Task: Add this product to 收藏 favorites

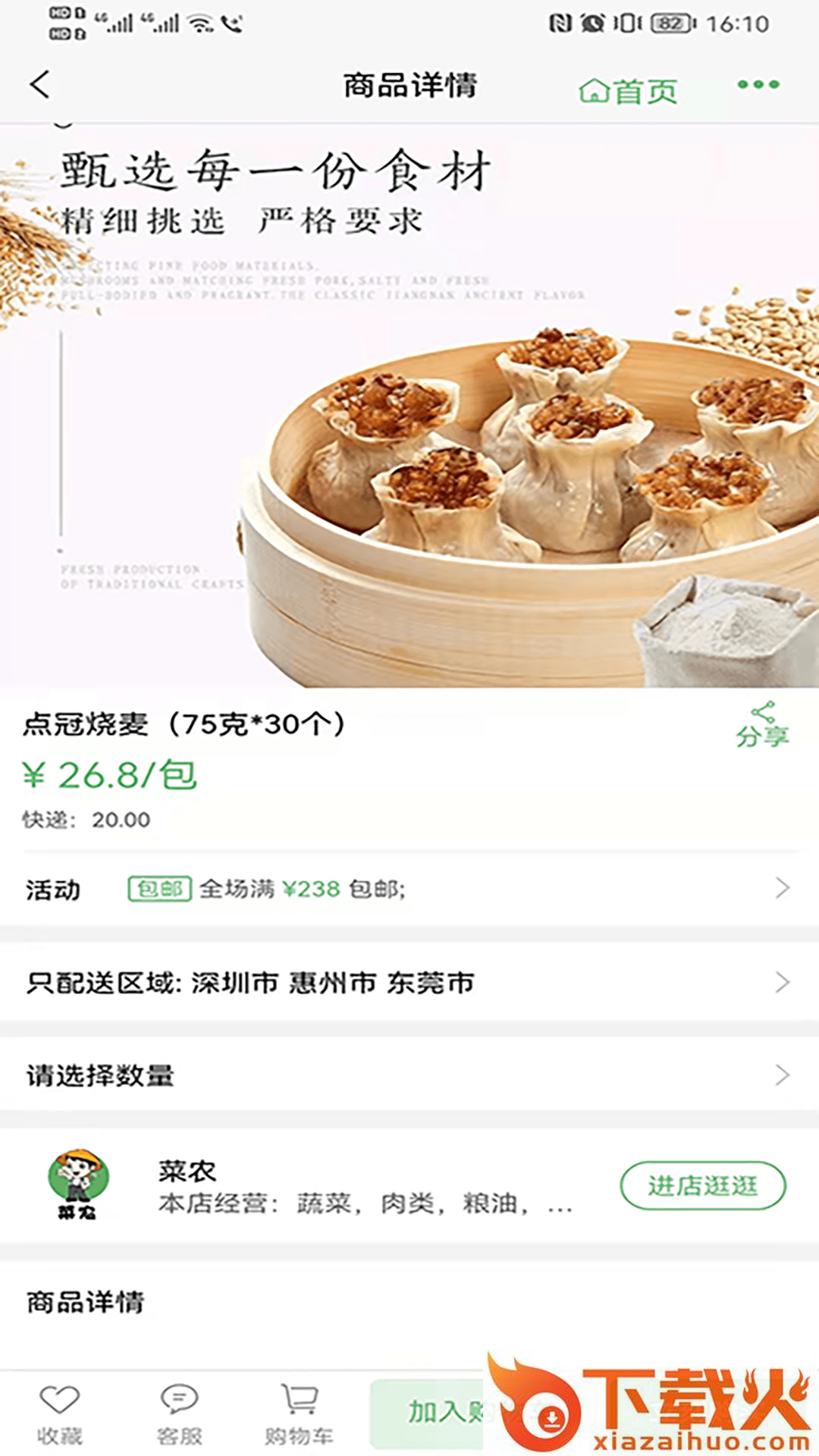Action: pyautogui.click(x=60, y=1414)
